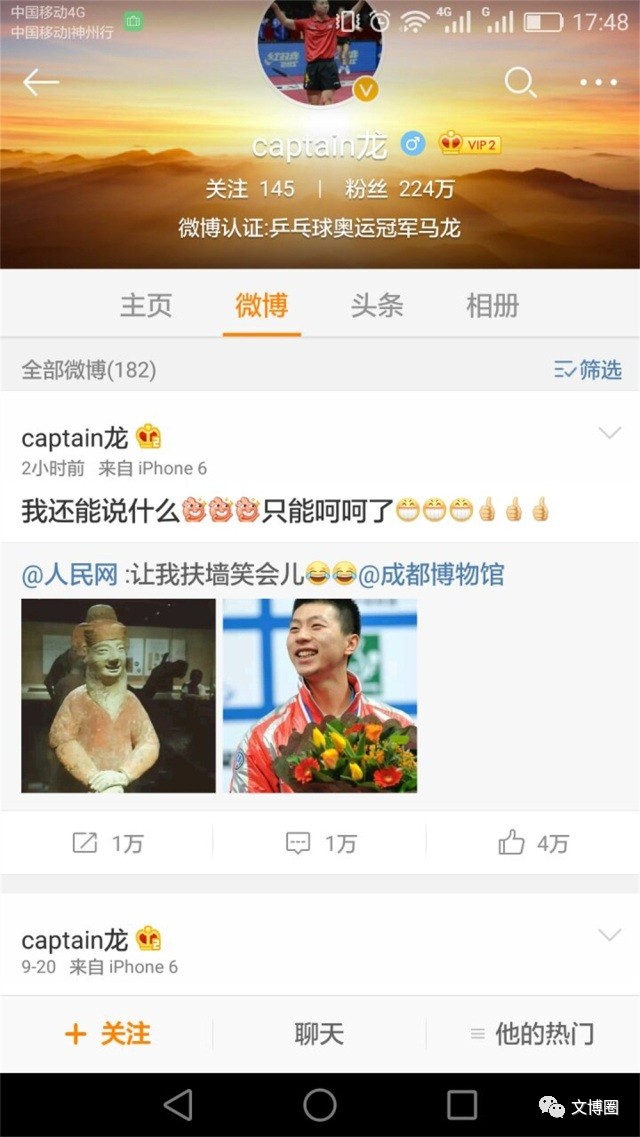The width and height of the screenshot is (640, 1137).
Task: Open the 筛选 filter
Action: pos(588,370)
